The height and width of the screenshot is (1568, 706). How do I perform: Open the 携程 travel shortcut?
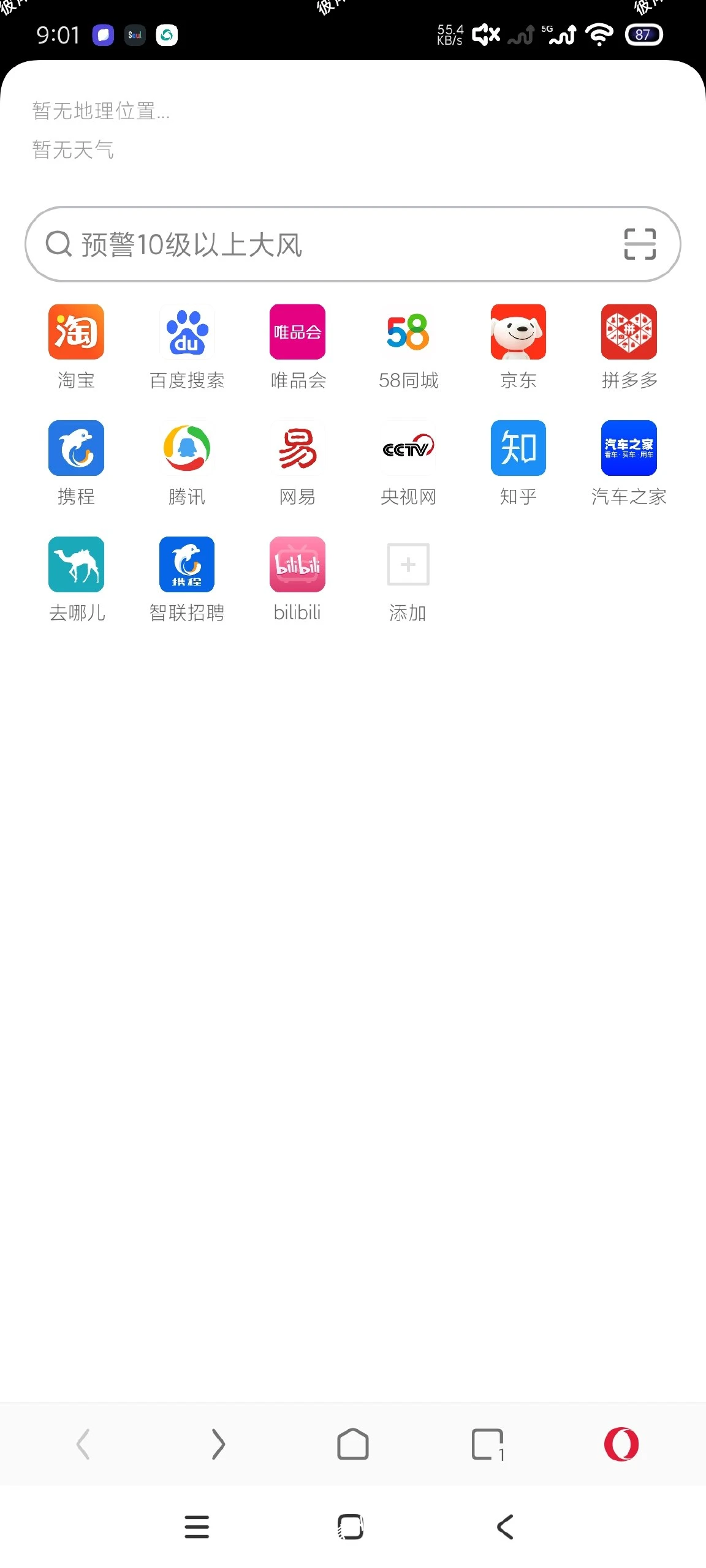pyautogui.click(x=76, y=448)
